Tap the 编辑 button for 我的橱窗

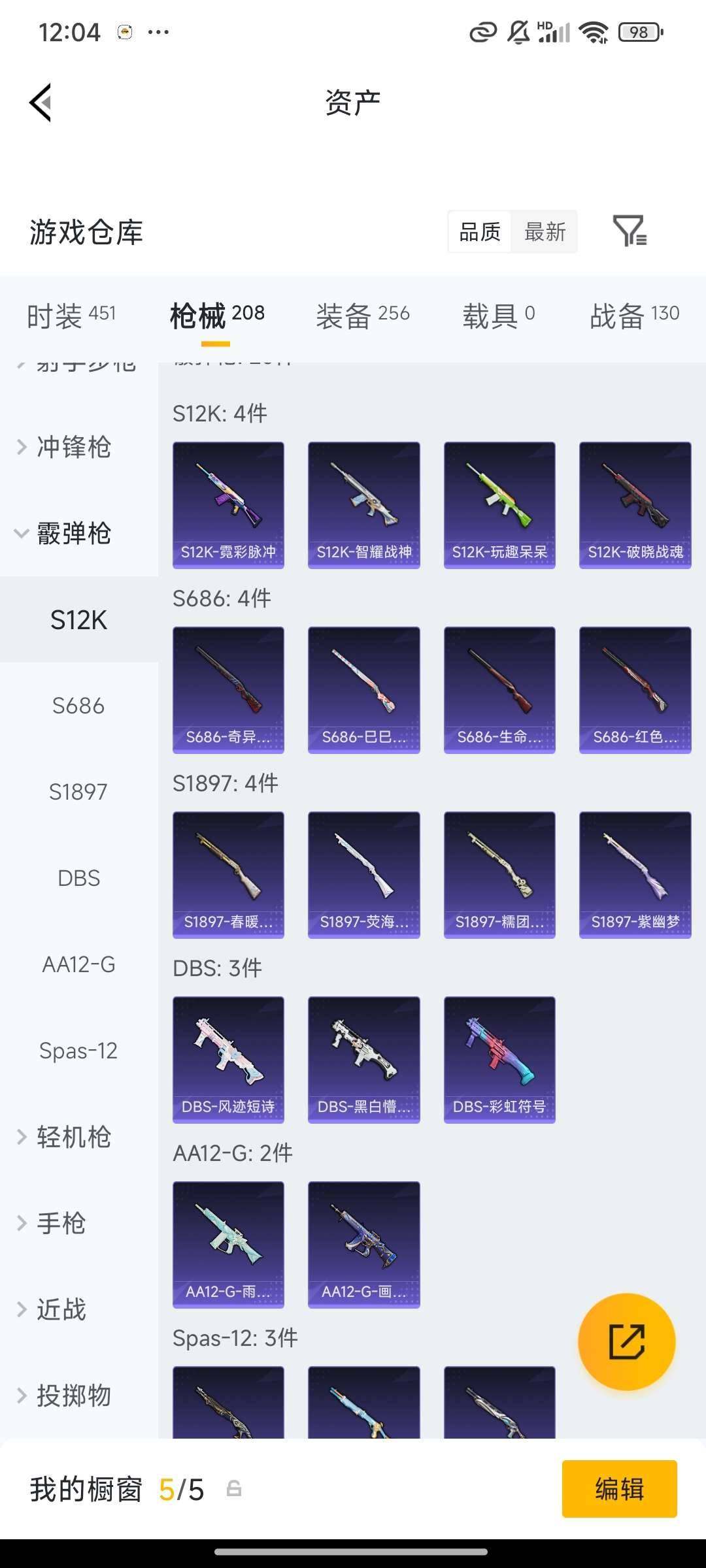pyautogui.click(x=619, y=1489)
